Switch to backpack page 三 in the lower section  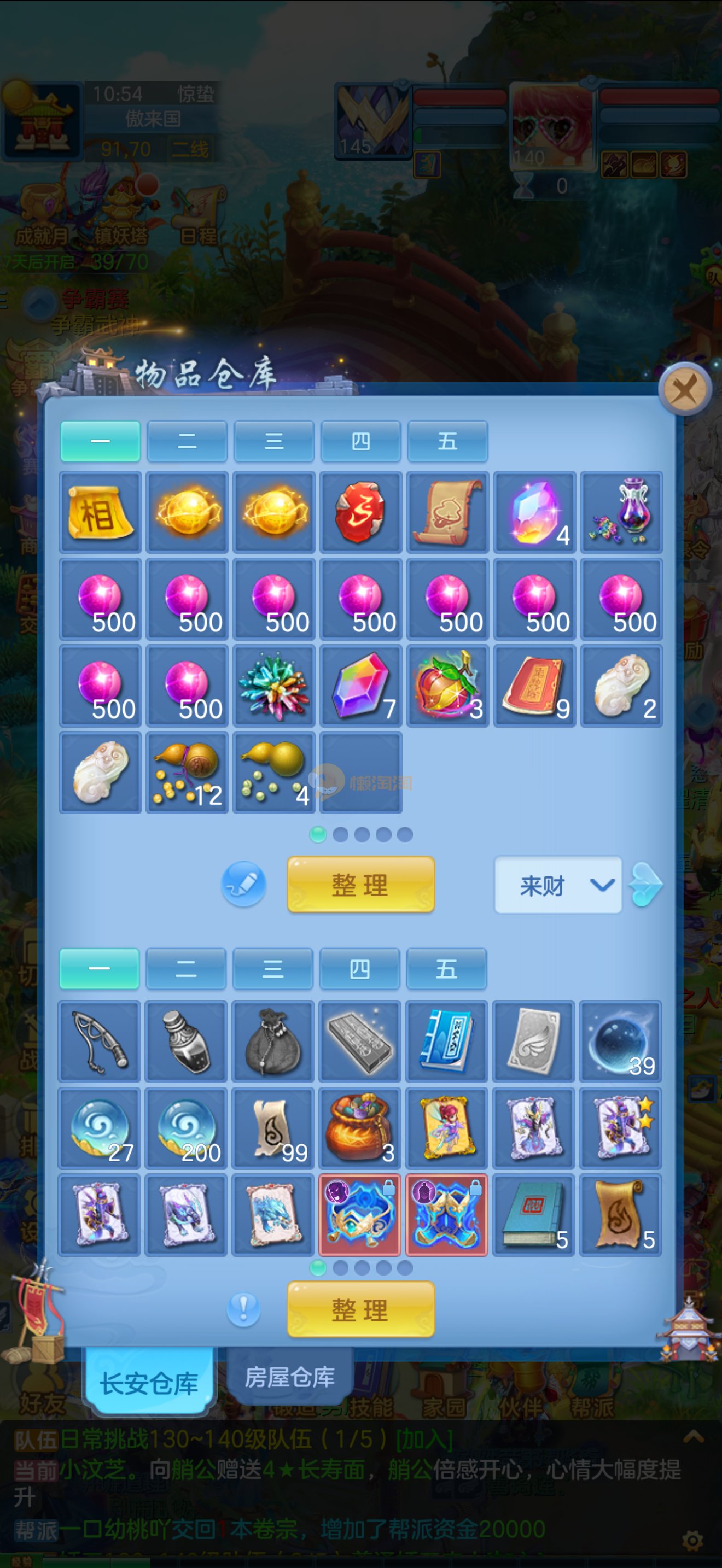coord(273,968)
